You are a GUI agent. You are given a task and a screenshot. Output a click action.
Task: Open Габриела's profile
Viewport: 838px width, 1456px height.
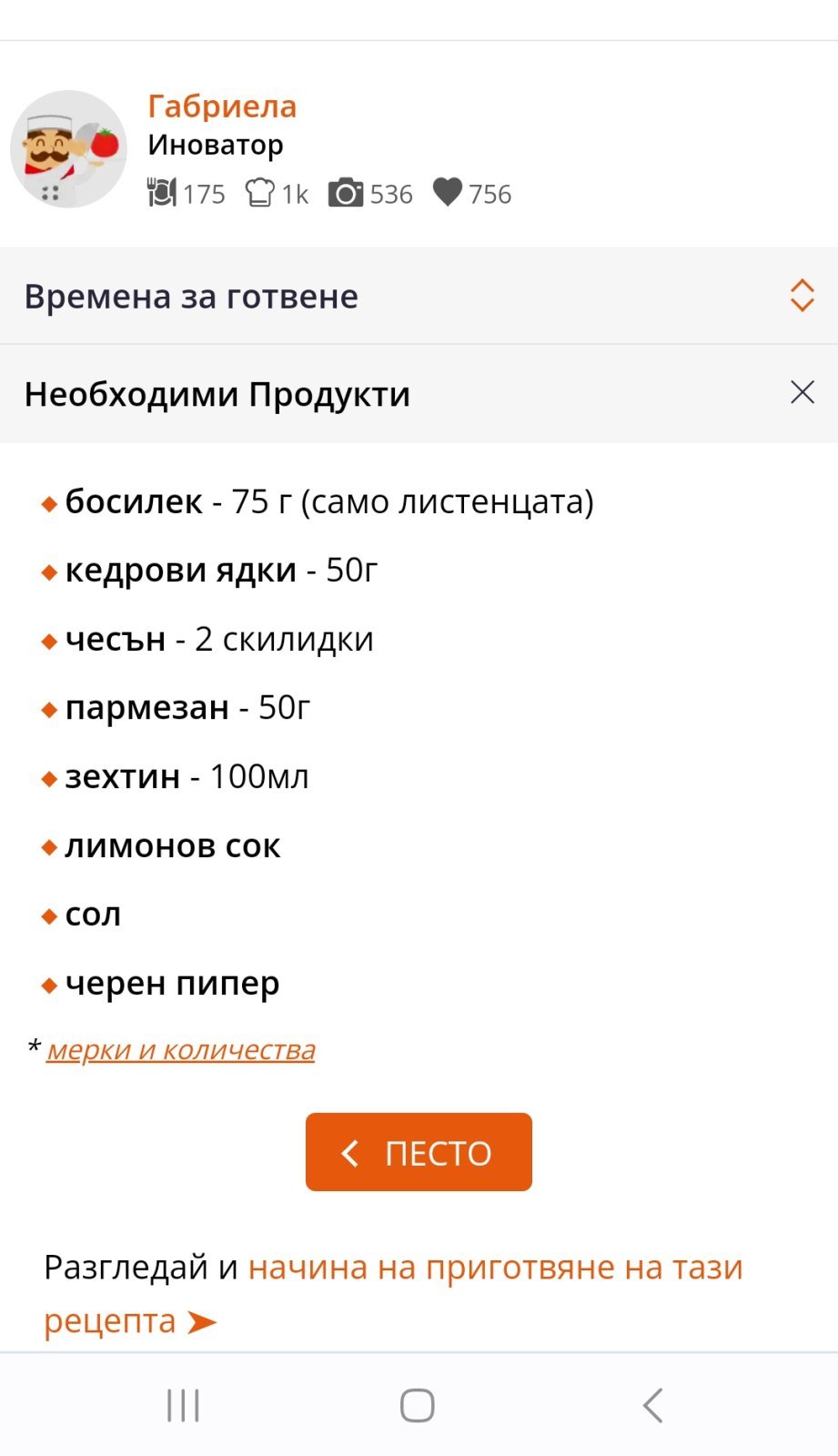(222, 106)
